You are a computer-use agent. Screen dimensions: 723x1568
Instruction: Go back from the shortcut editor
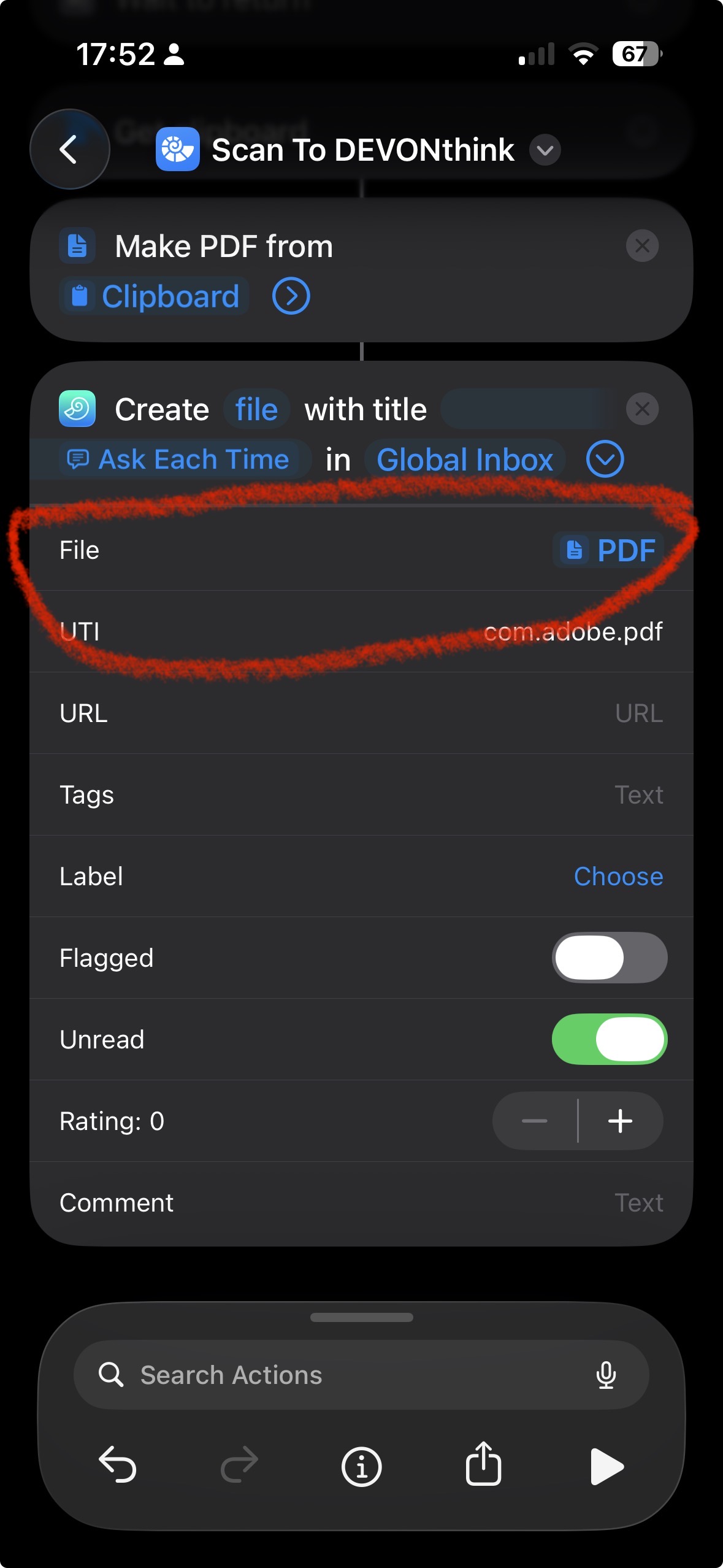[x=69, y=149]
